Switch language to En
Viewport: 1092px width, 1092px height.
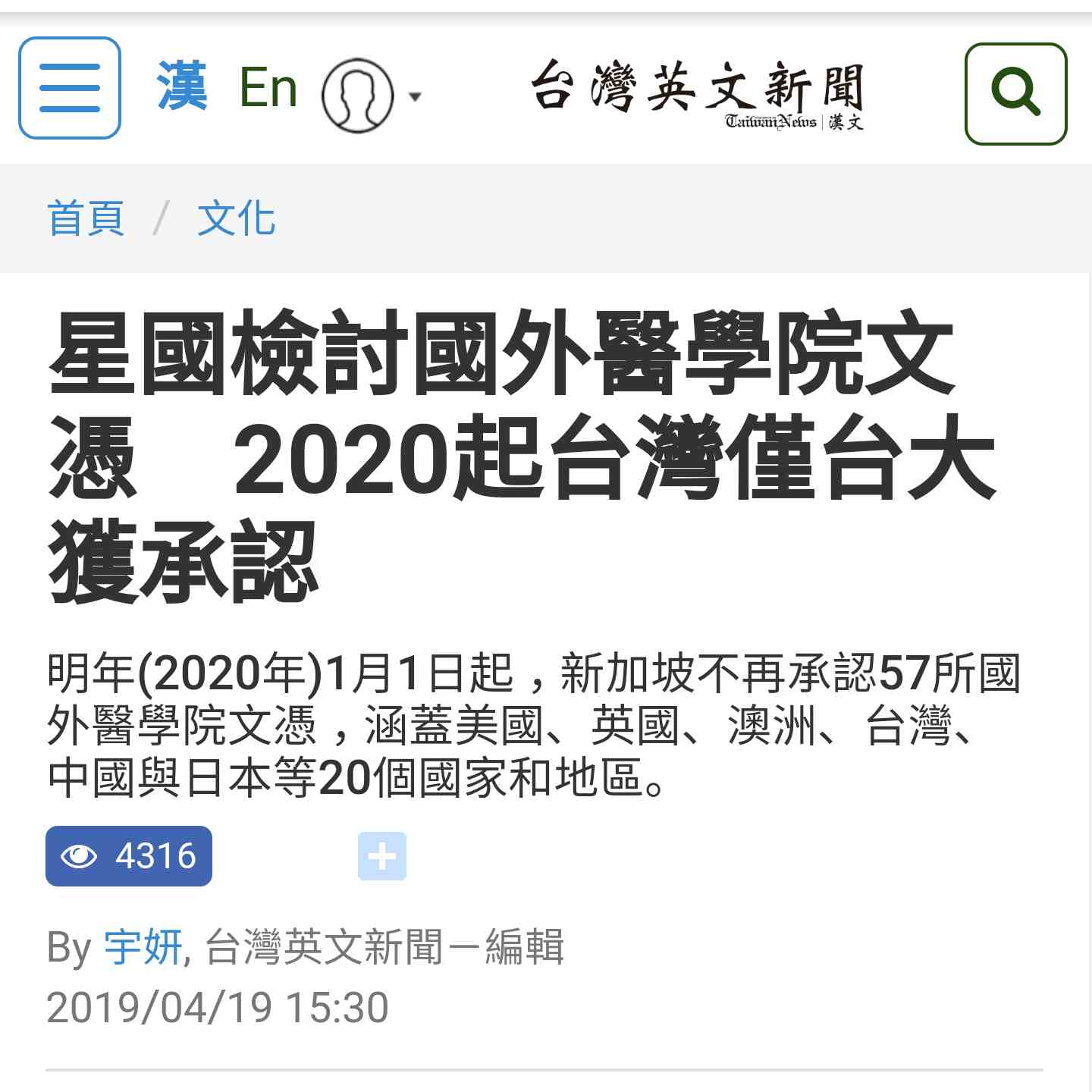tap(268, 88)
